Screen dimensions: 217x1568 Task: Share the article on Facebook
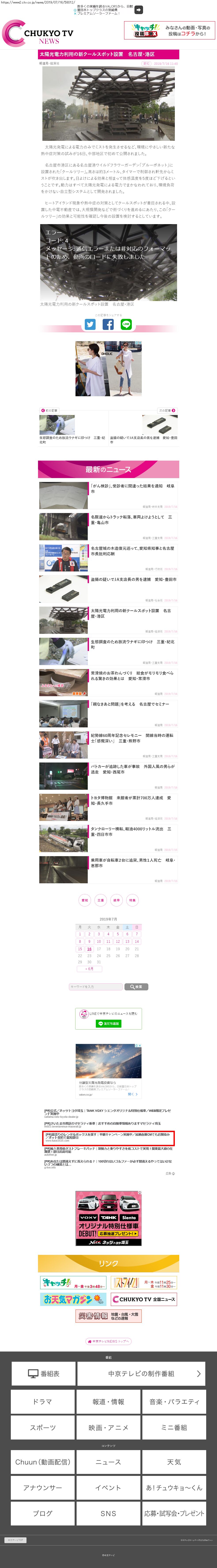click(x=108, y=324)
